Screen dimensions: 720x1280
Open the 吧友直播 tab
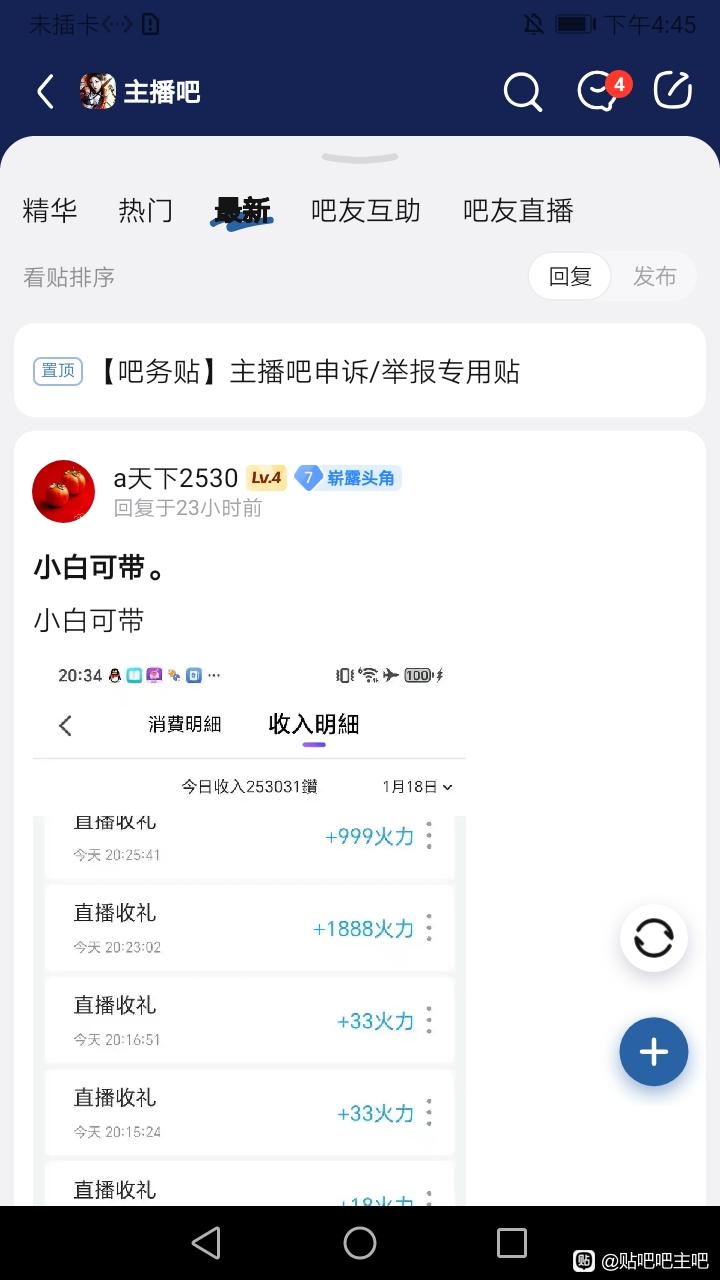point(518,211)
